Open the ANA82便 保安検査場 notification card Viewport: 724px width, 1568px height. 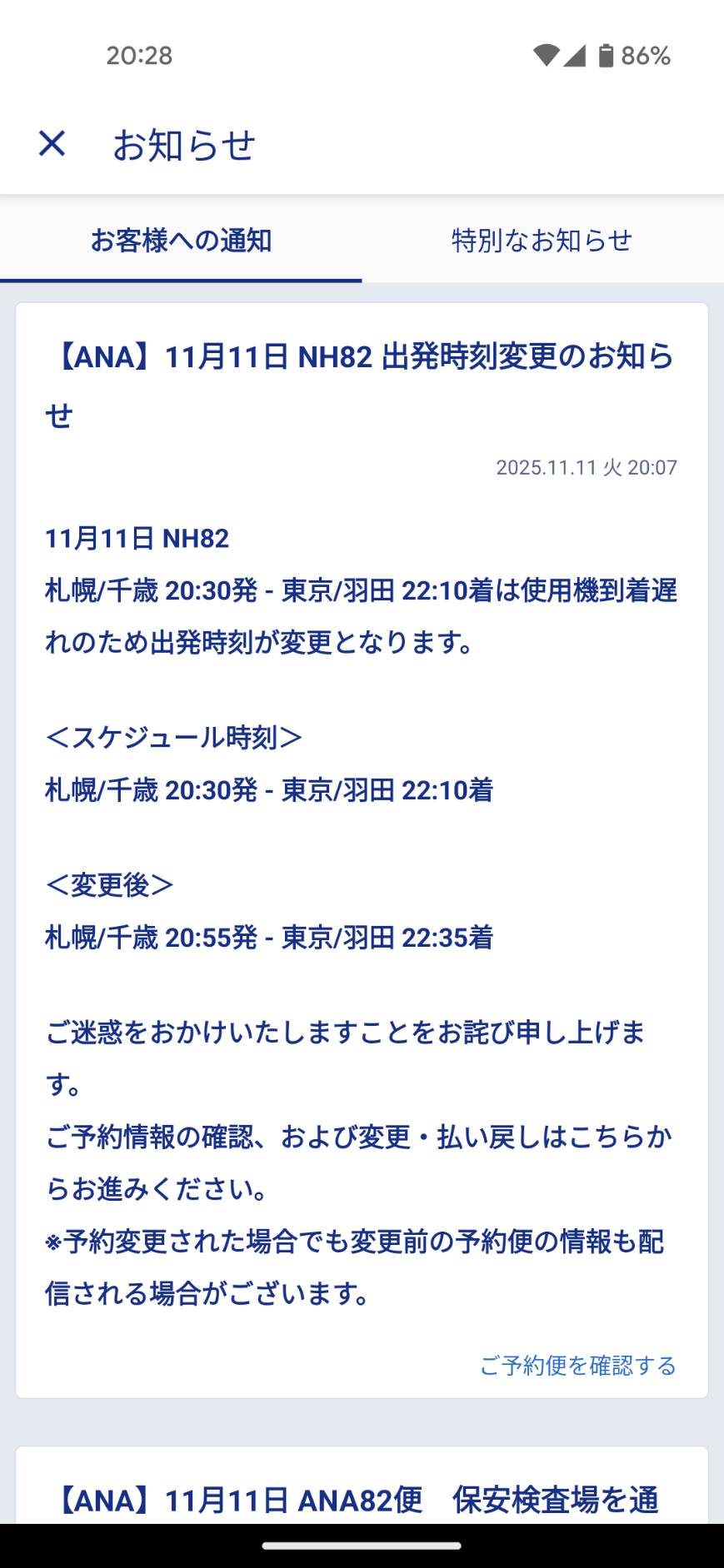(362, 1497)
